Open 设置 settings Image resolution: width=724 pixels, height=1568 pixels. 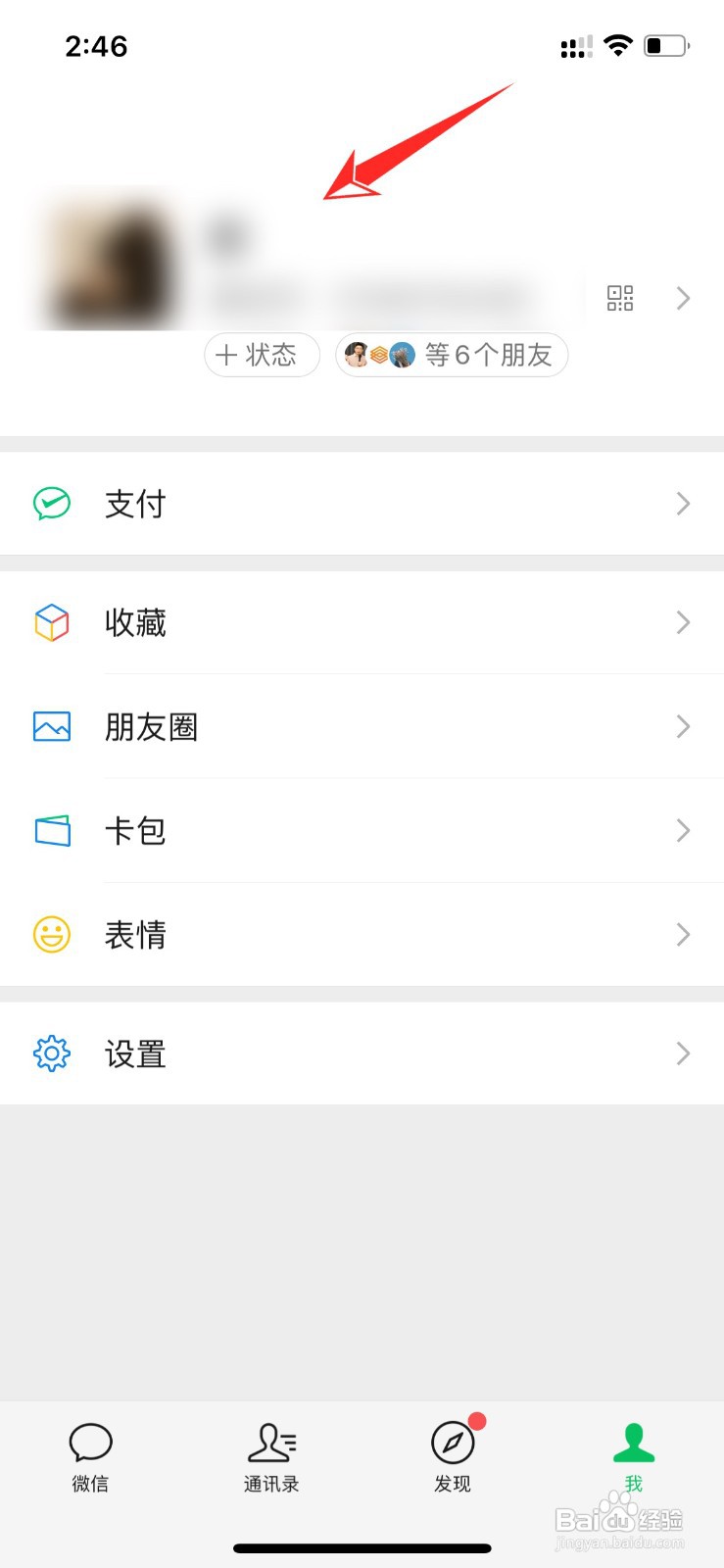tap(362, 1053)
